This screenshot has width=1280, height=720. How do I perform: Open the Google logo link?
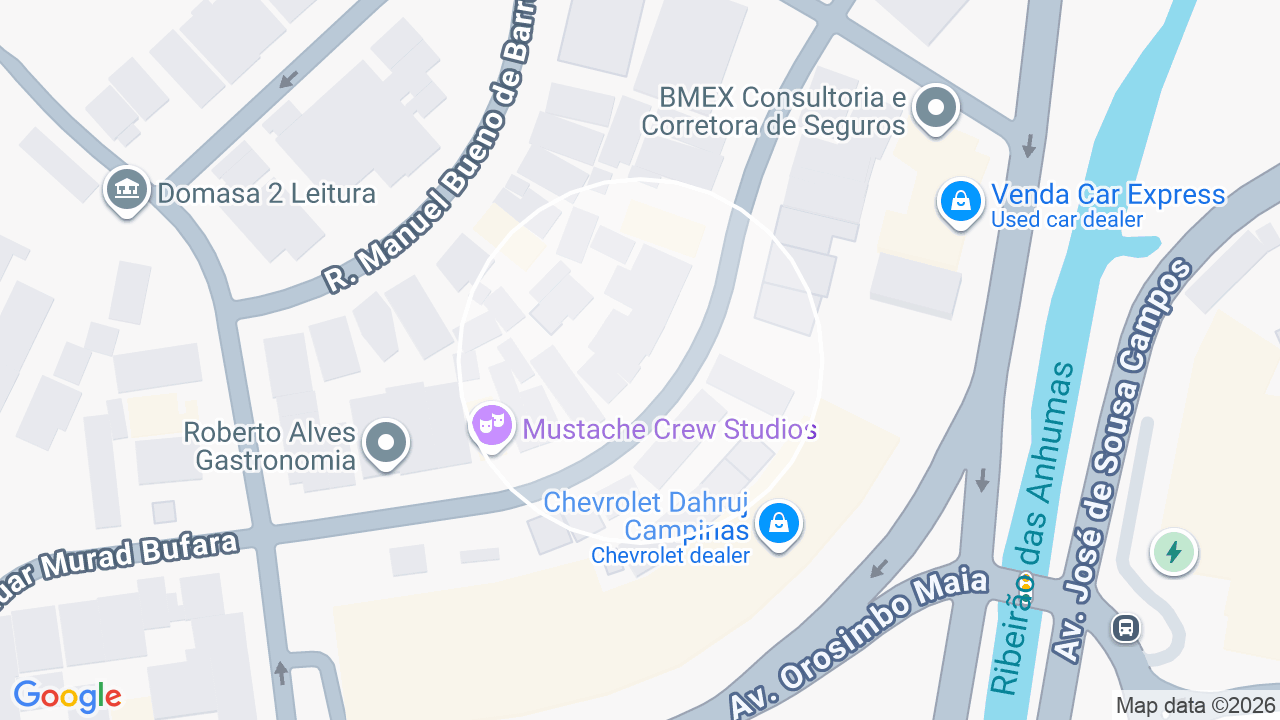pyautogui.click(x=67, y=696)
